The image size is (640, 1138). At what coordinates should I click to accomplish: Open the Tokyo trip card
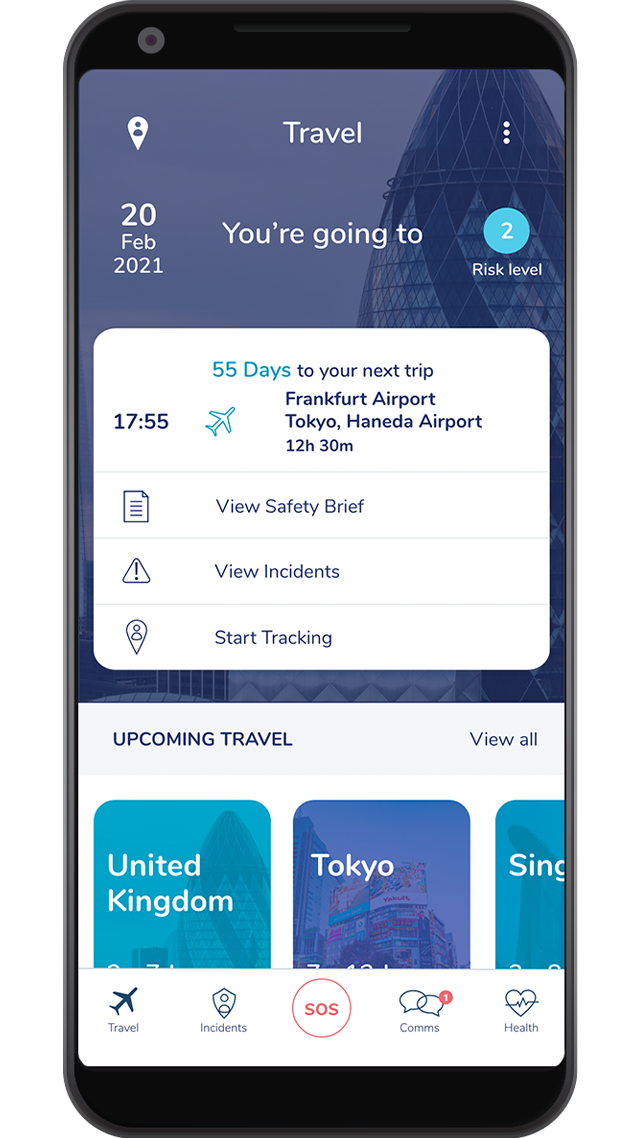[x=381, y=883]
